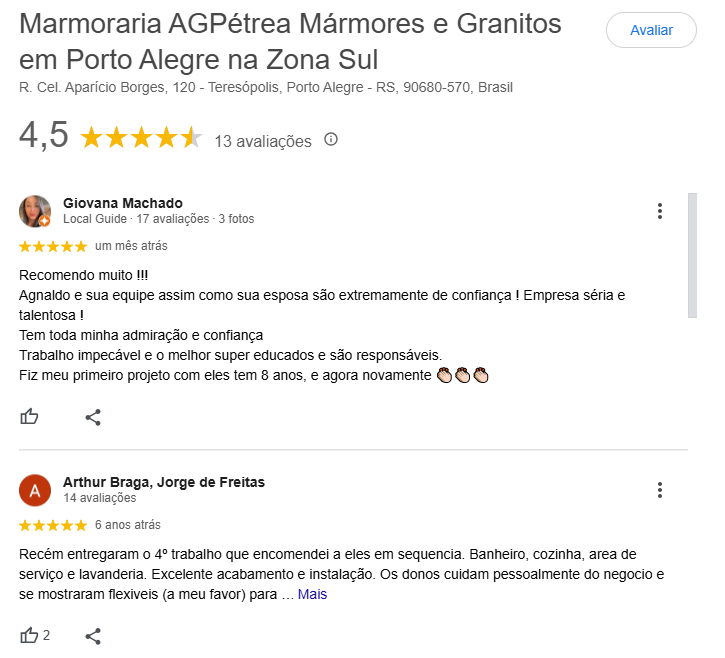
Task: Share Giovana Machado's review
Action: (x=93, y=417)
